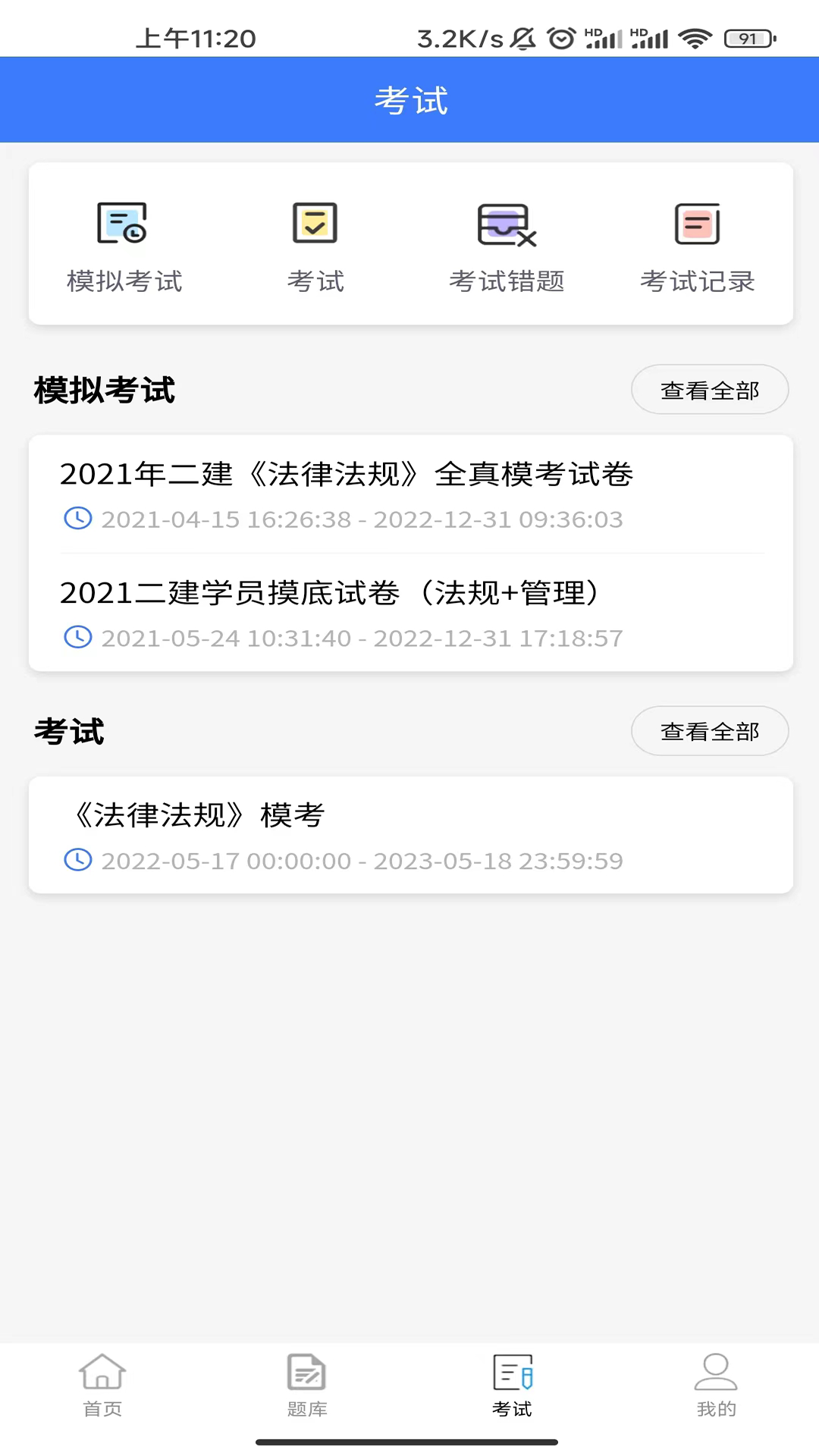The height and width of the screenshot is (1456, 819).
Task: Tap clock icon under 《法律法规》模考
Action: click(77, 861)
